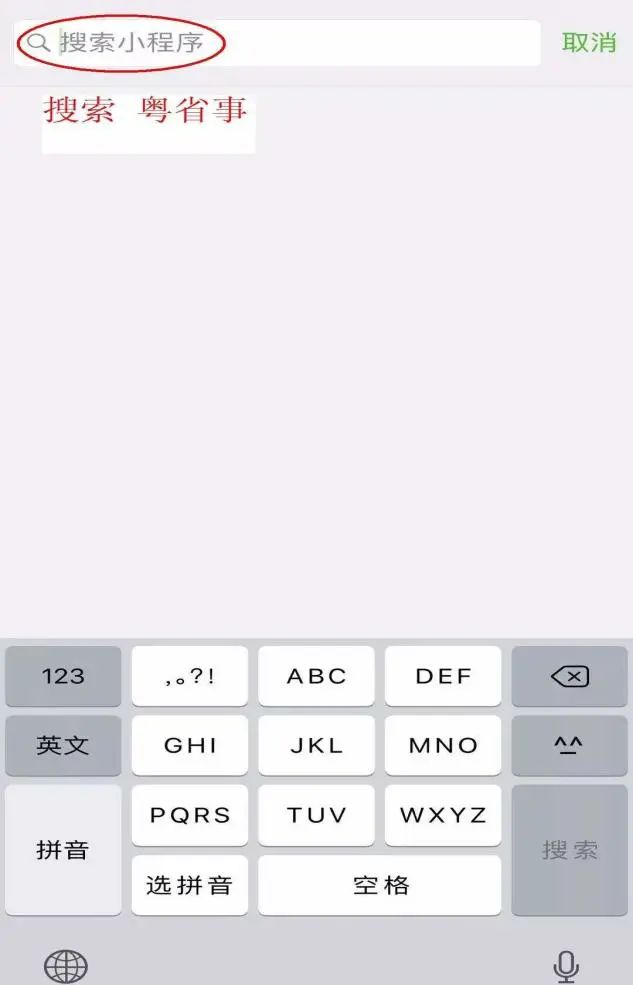Screen dimensions: 633x985
Task: Switch to 英文 input mode
Action: pos(63,745)
